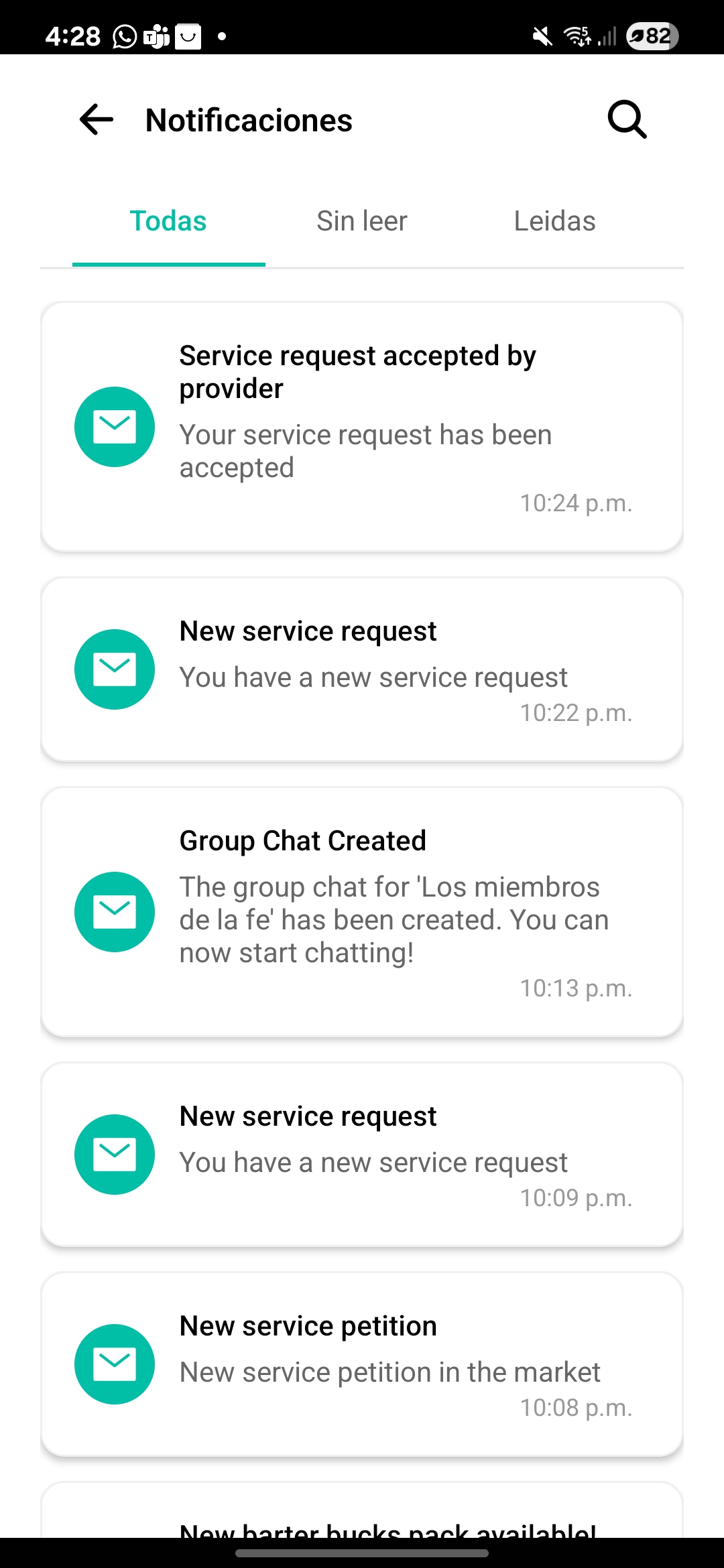Open the 10:09 p.m. new service request
Image resolution: width=724 pixels, height=1568 pixels.
(x=362, y=1155)
